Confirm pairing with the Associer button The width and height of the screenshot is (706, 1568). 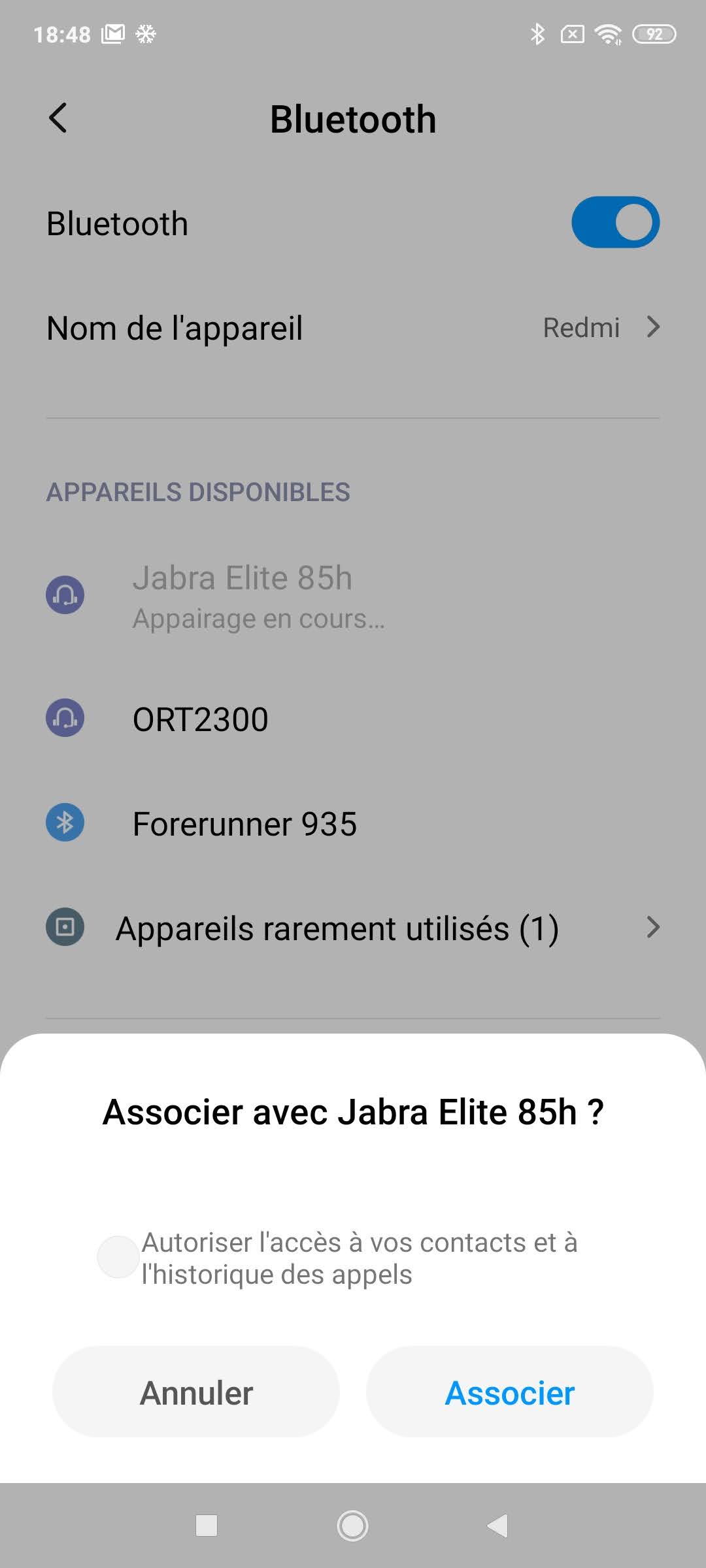tap(510, 1392)
